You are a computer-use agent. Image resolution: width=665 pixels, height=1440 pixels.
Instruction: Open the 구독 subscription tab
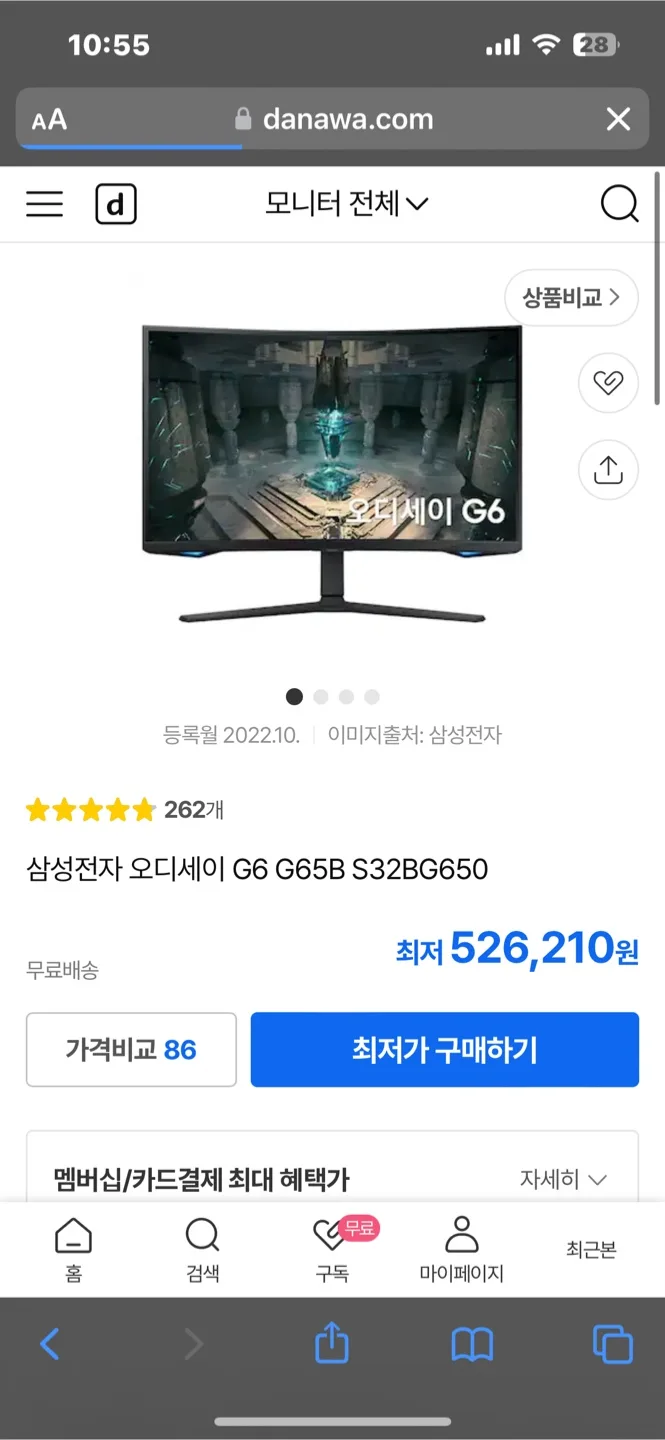(332, 1249)
